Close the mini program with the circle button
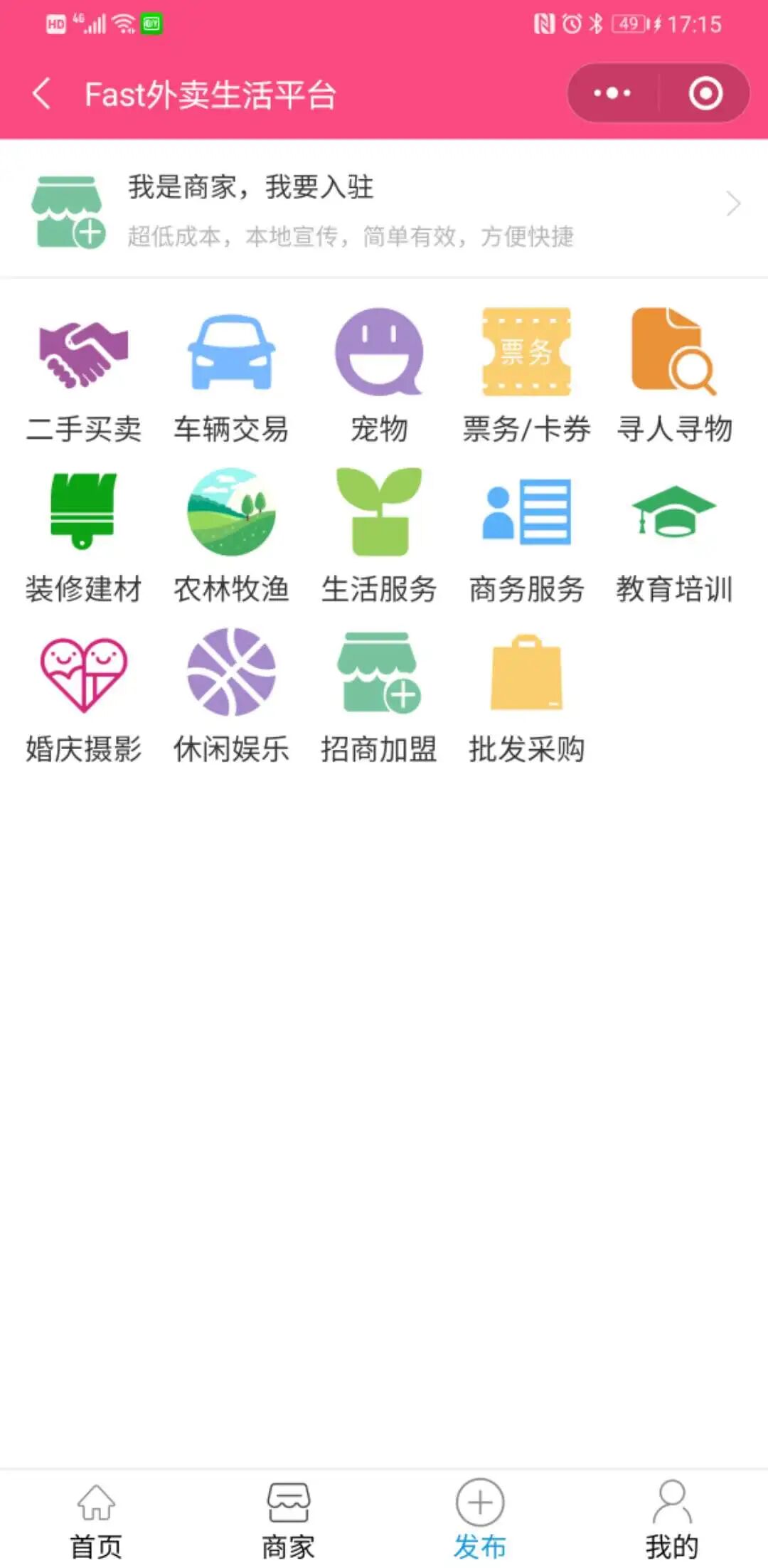Image resolution: width=768 pixels, height=1568 pixels. pos(705,93)
